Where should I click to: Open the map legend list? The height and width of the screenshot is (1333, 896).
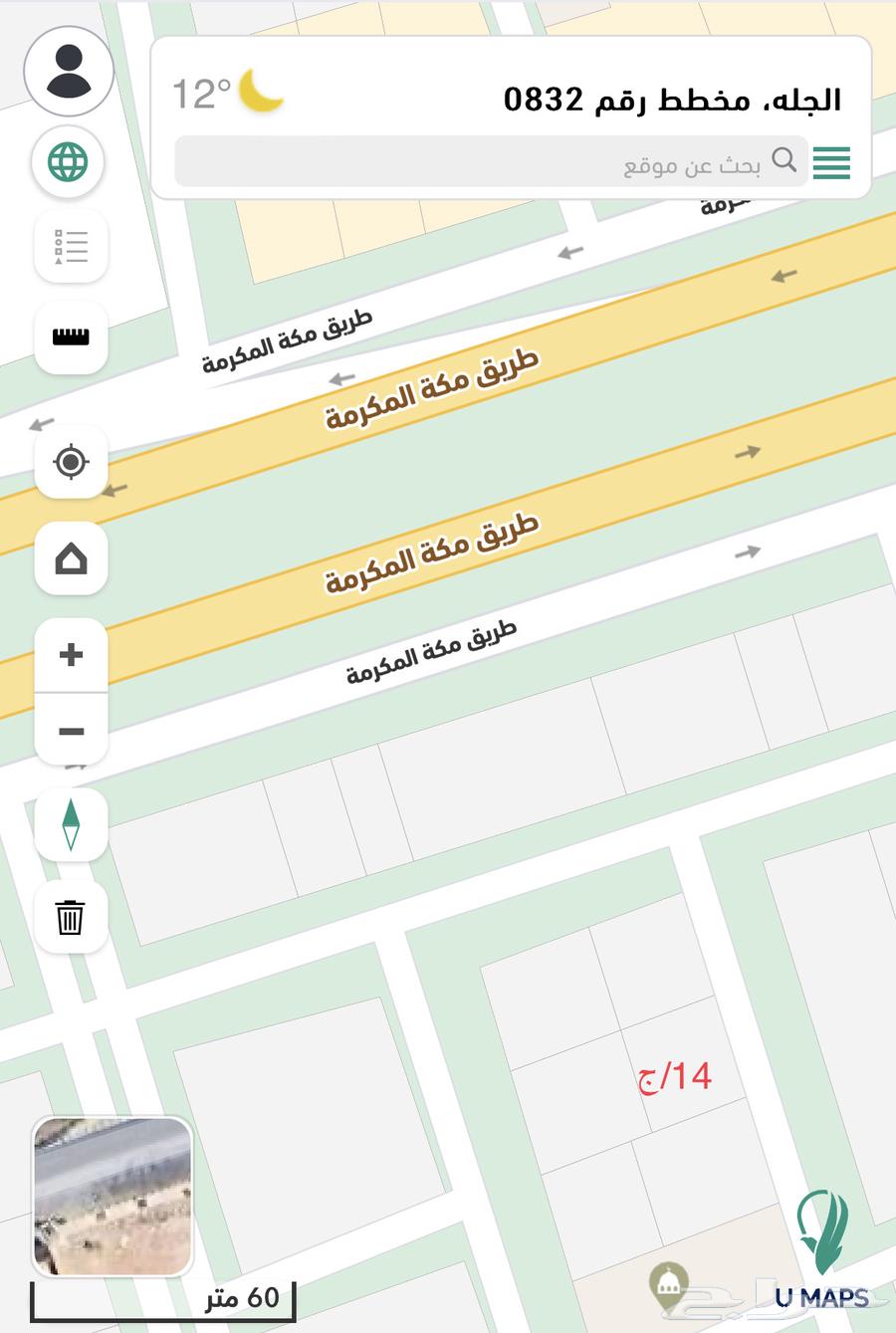[71, 246]
